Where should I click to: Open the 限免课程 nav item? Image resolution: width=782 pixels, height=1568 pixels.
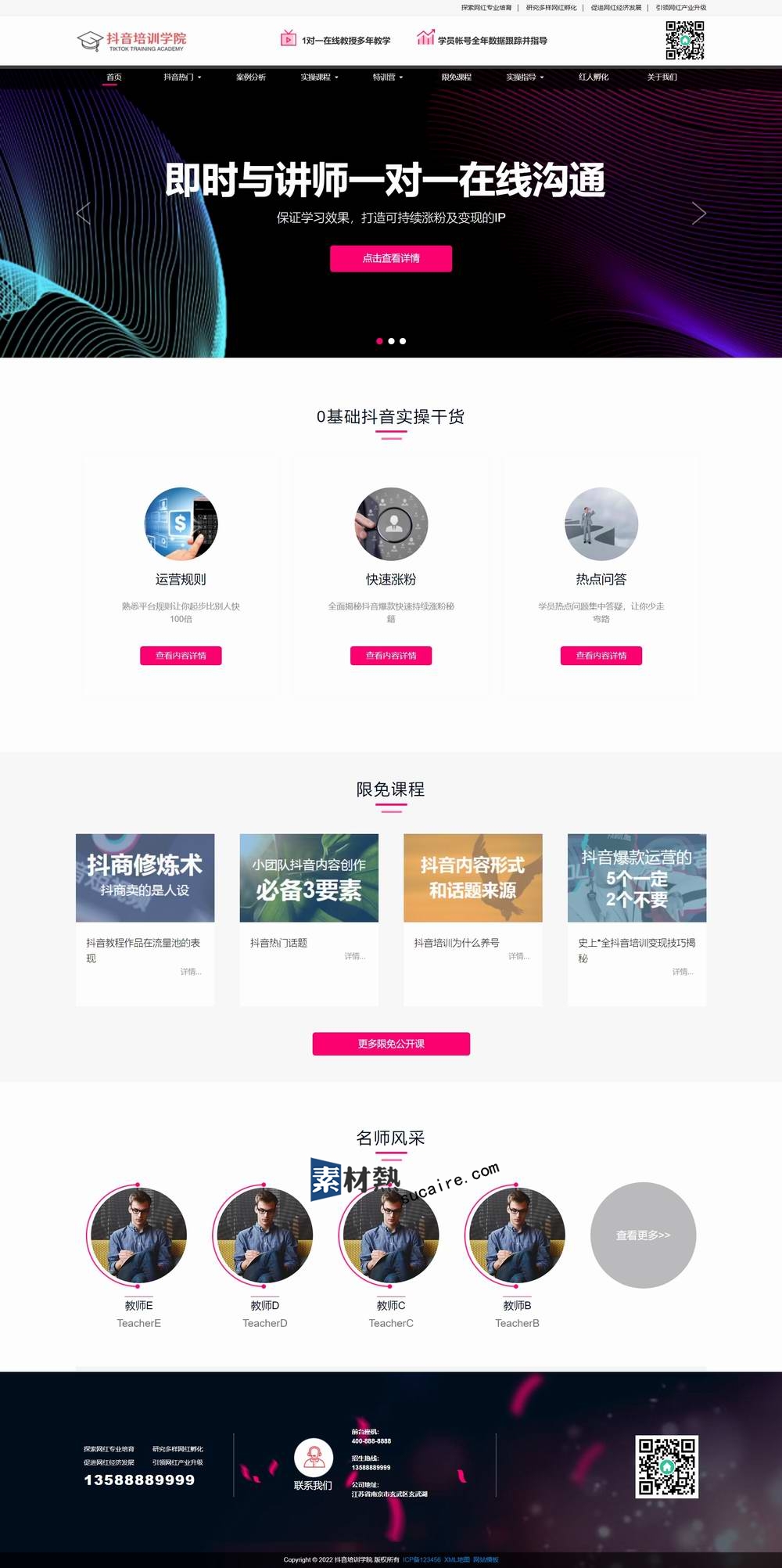[x=457, y=77]
